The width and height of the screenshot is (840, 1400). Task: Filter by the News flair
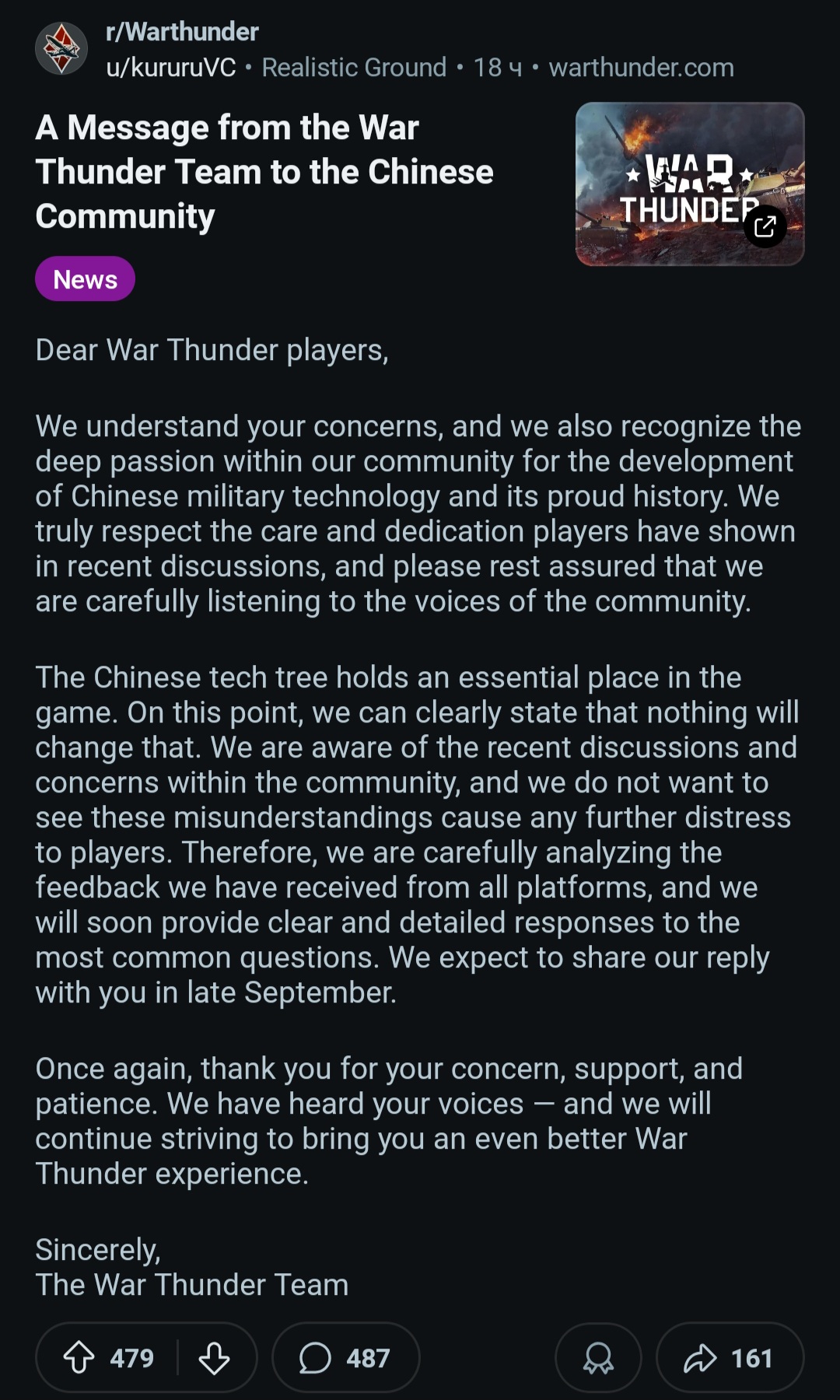tap(85, 279)
